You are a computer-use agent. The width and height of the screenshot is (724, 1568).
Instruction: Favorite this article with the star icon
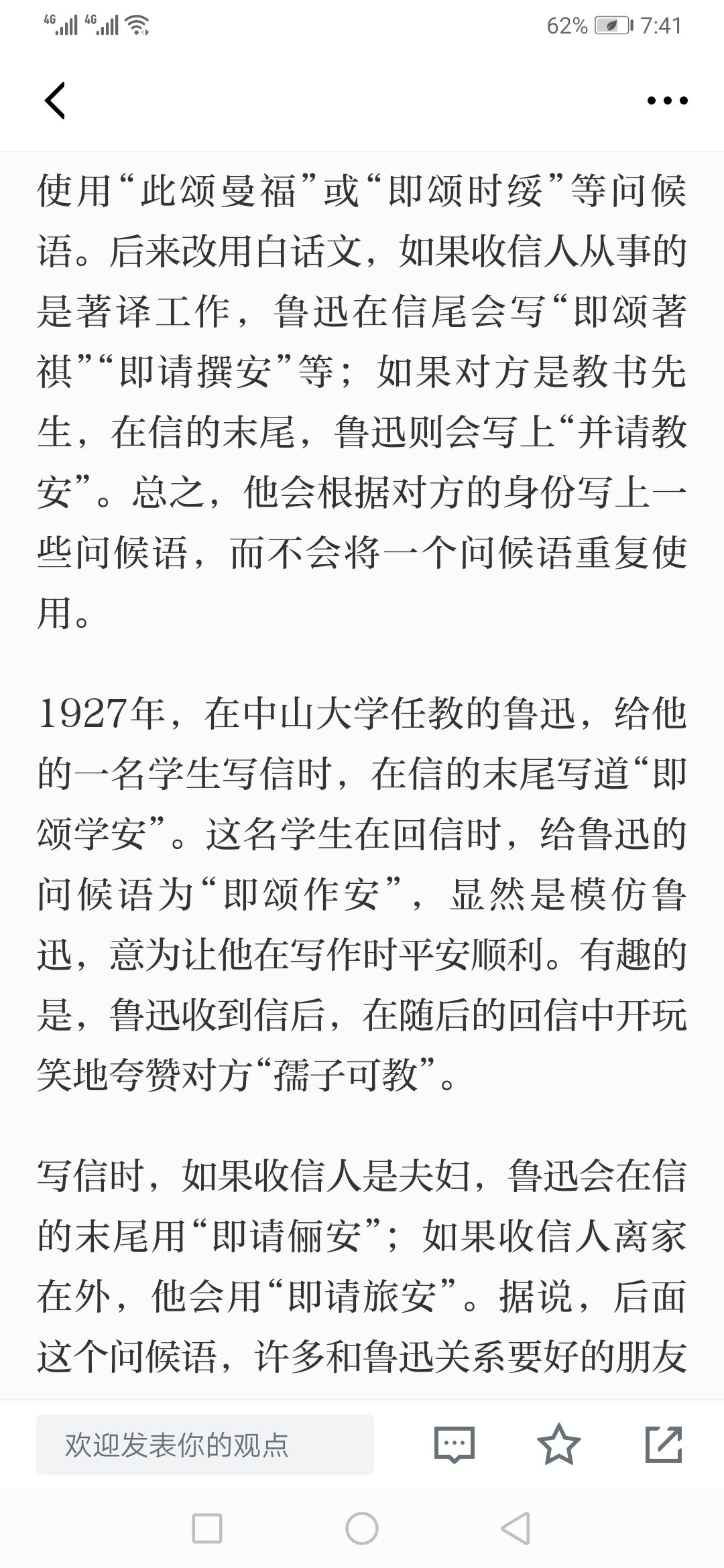tap(559, 1444)
